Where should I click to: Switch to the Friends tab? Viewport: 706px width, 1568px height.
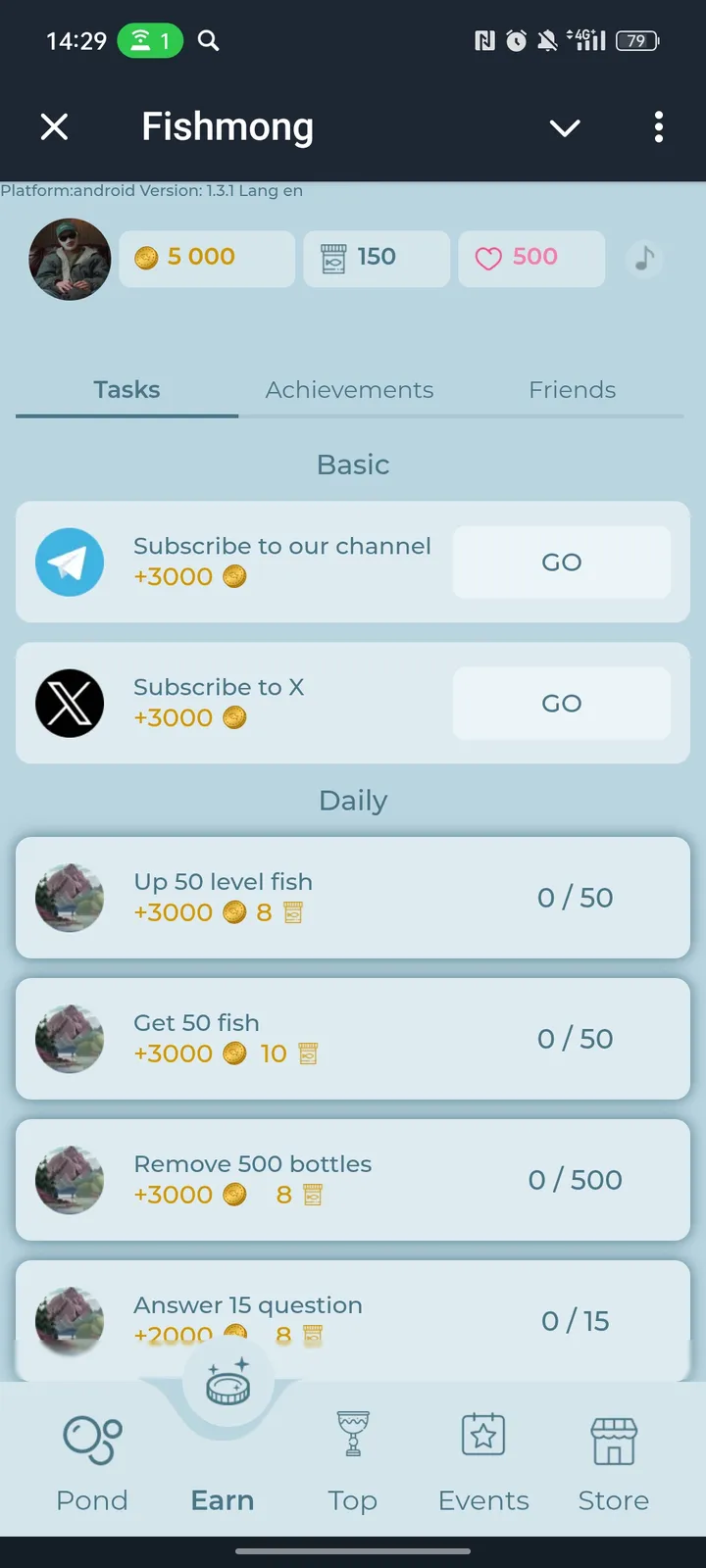click(572, 389)
